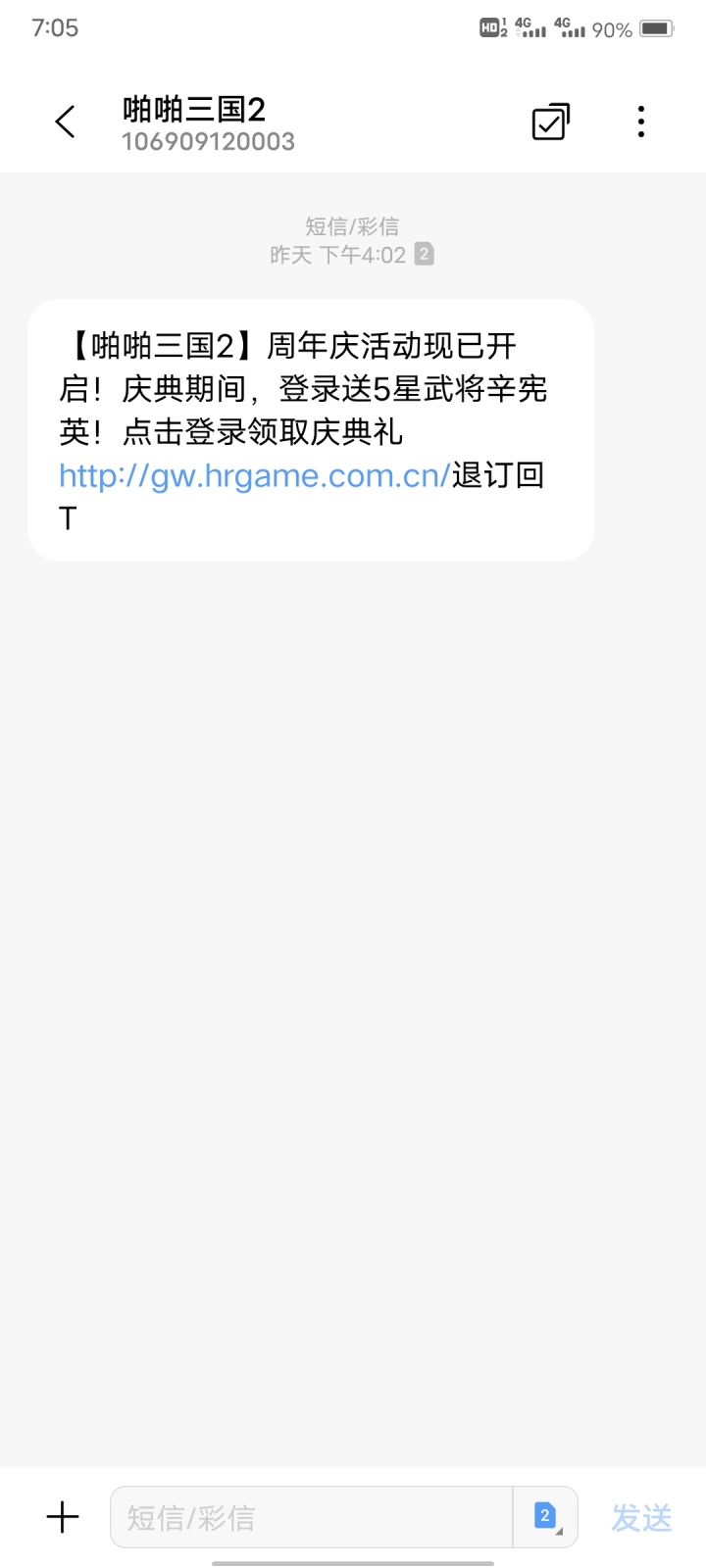Switch the SIM card selector

545,1517
